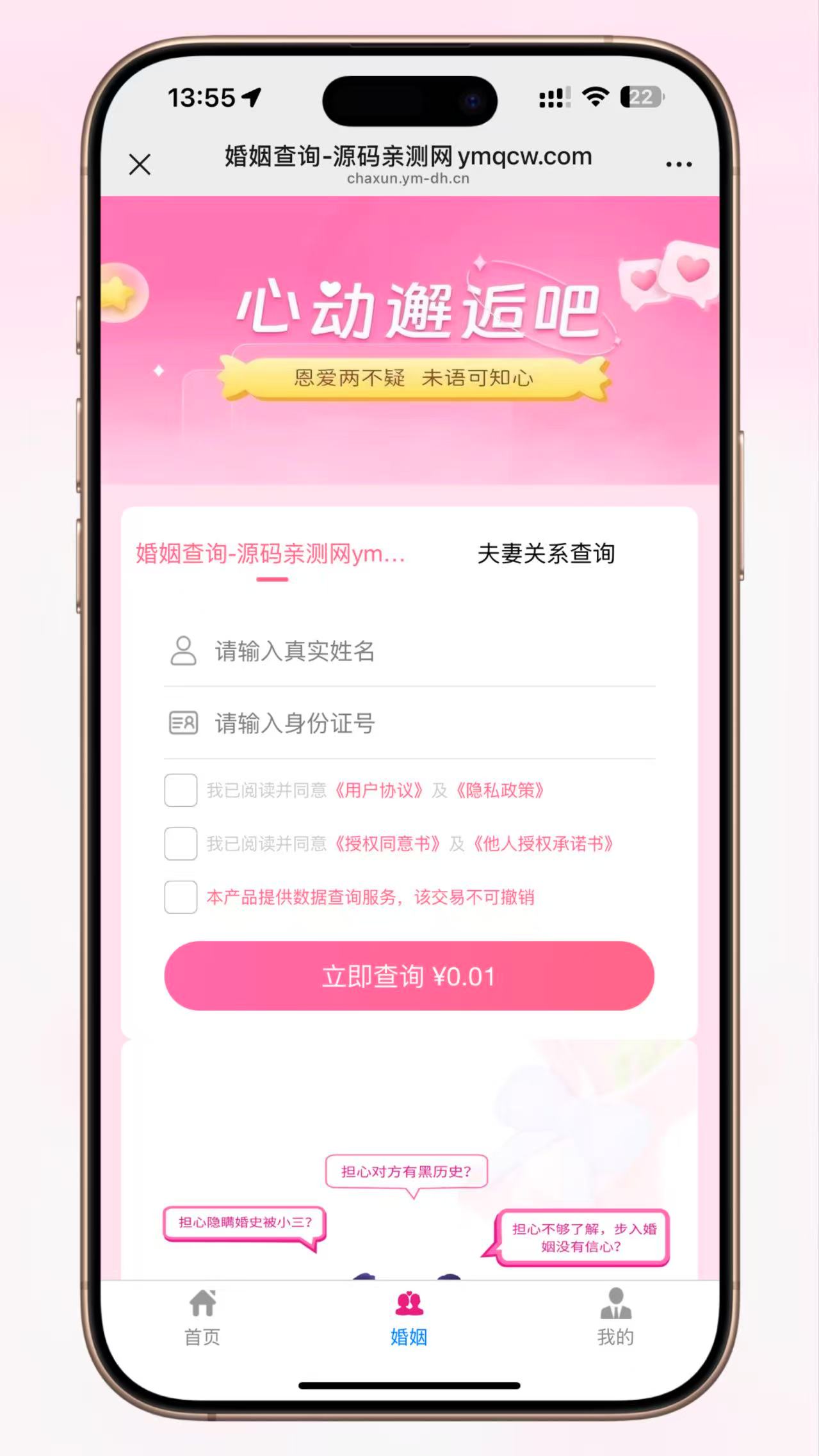
Task: Check the 用户协议 and 隐私政策 agreement box
Action: [x=181, y=790]
